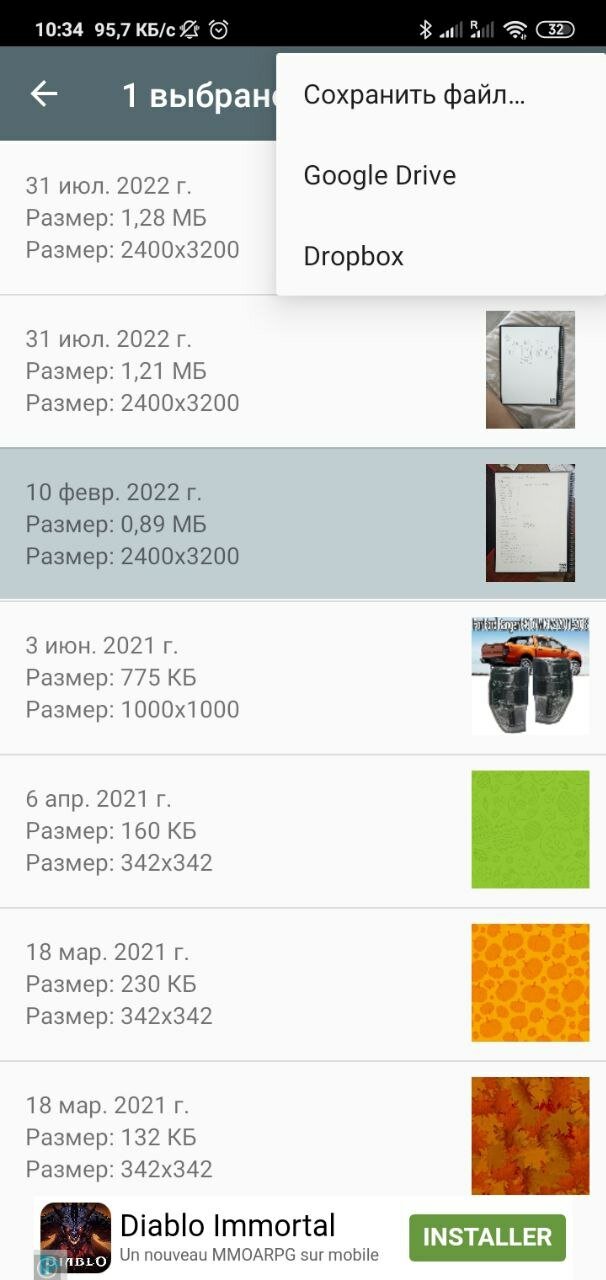The width and height of the screenshot is (606, 1280).
Task: Open the 6 апр. 2021 г. image row
Action: coord(303,830)
